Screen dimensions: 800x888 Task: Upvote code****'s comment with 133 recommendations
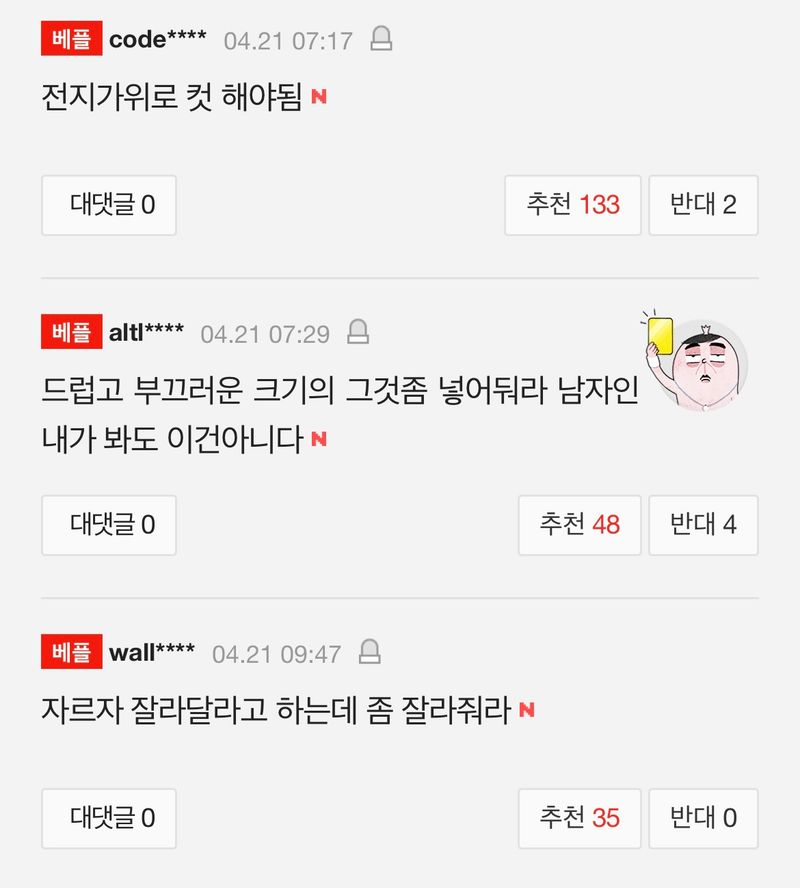[x=573, y=206]
